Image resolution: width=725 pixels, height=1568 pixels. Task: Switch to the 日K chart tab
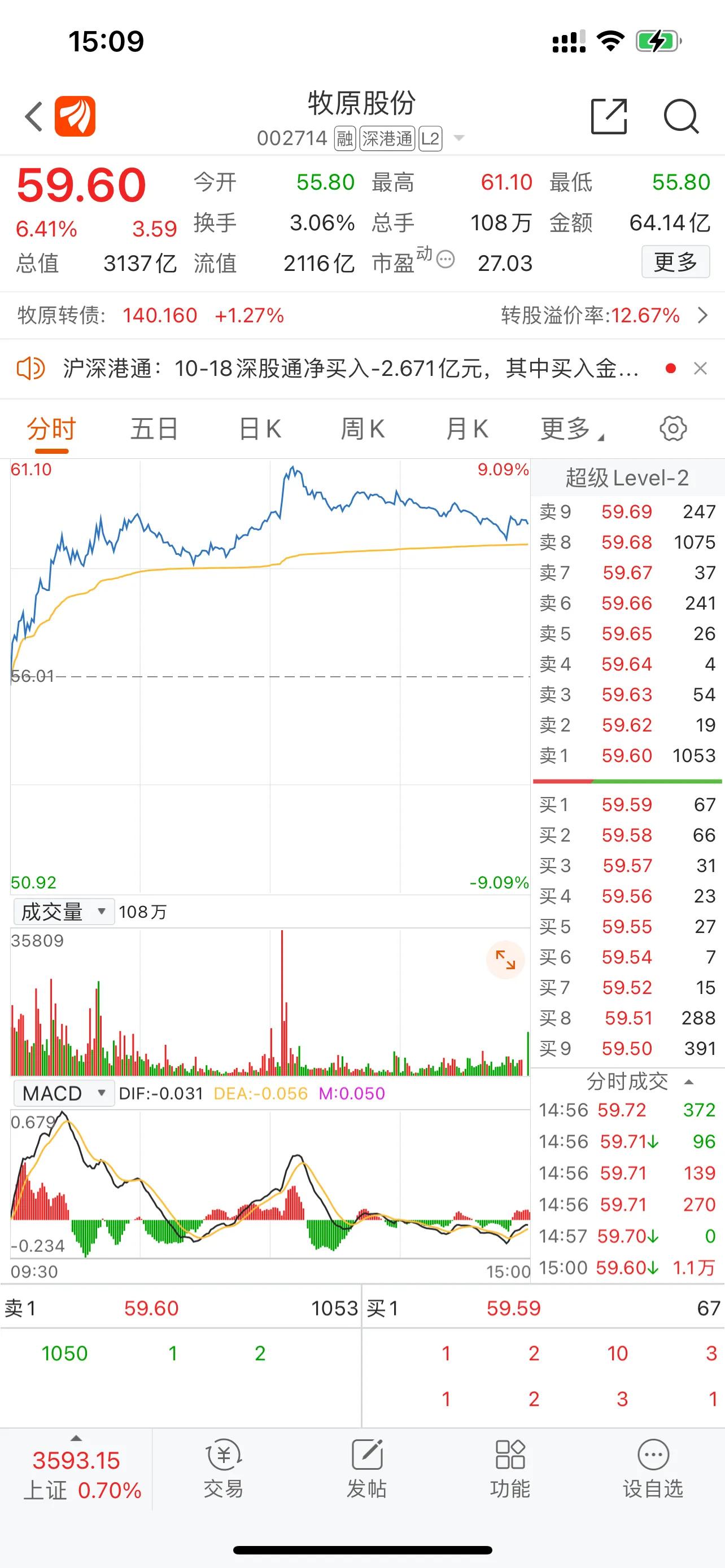click(259, 428)
